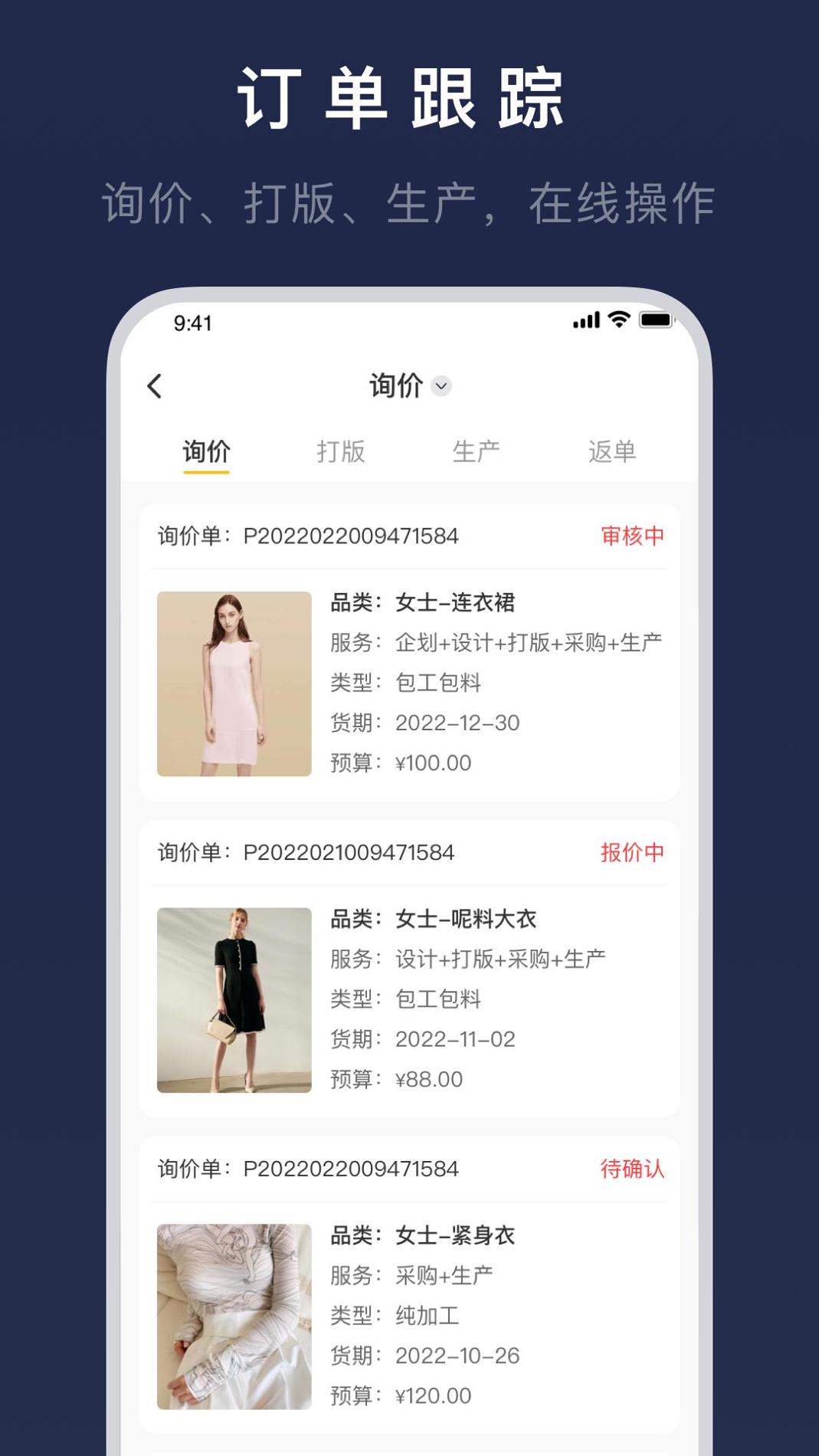819x1456 pixels.
Task: Click the battery icon in status bar
Action: pos(656,321)
